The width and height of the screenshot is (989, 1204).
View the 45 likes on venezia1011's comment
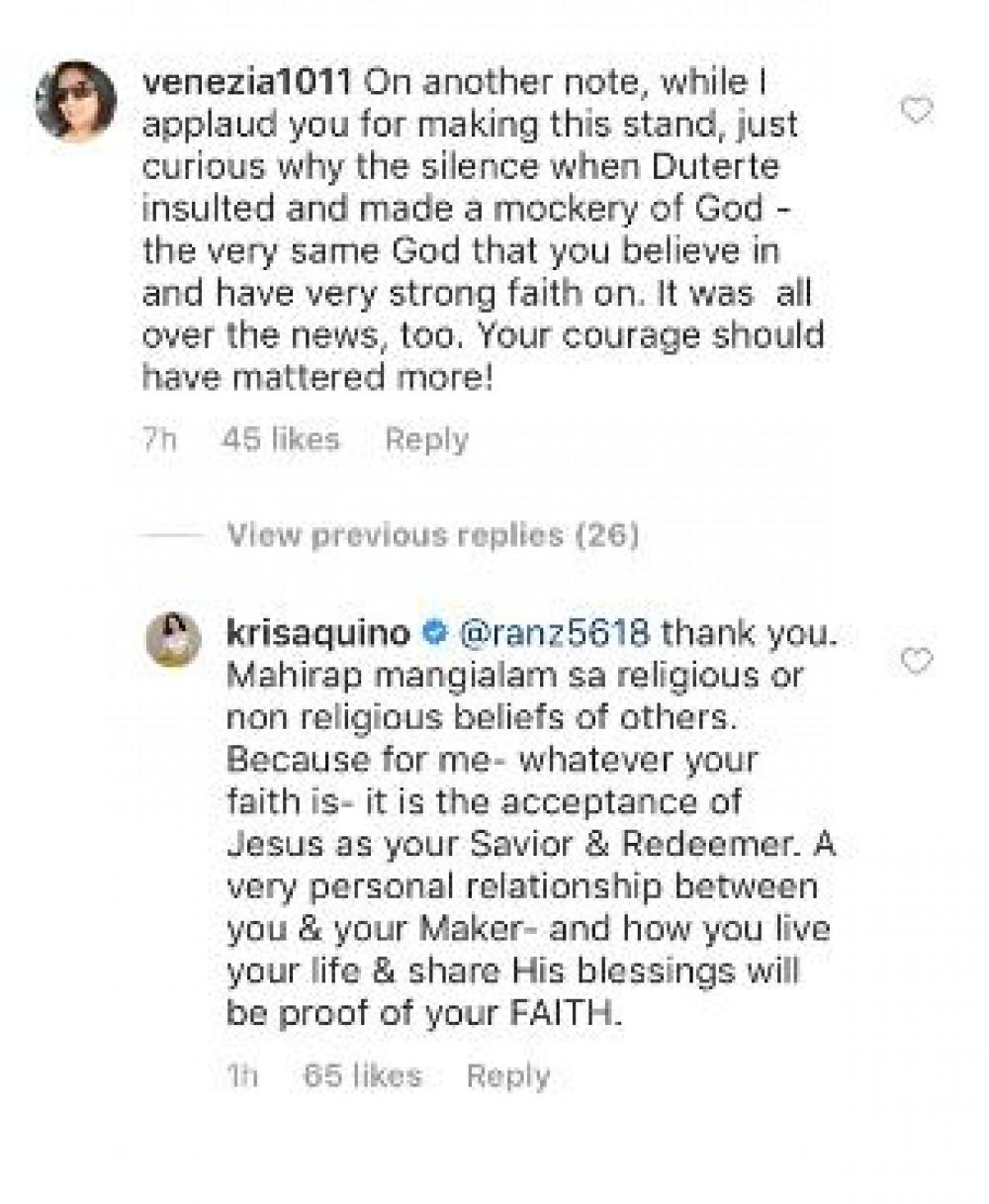coord(281,439)
